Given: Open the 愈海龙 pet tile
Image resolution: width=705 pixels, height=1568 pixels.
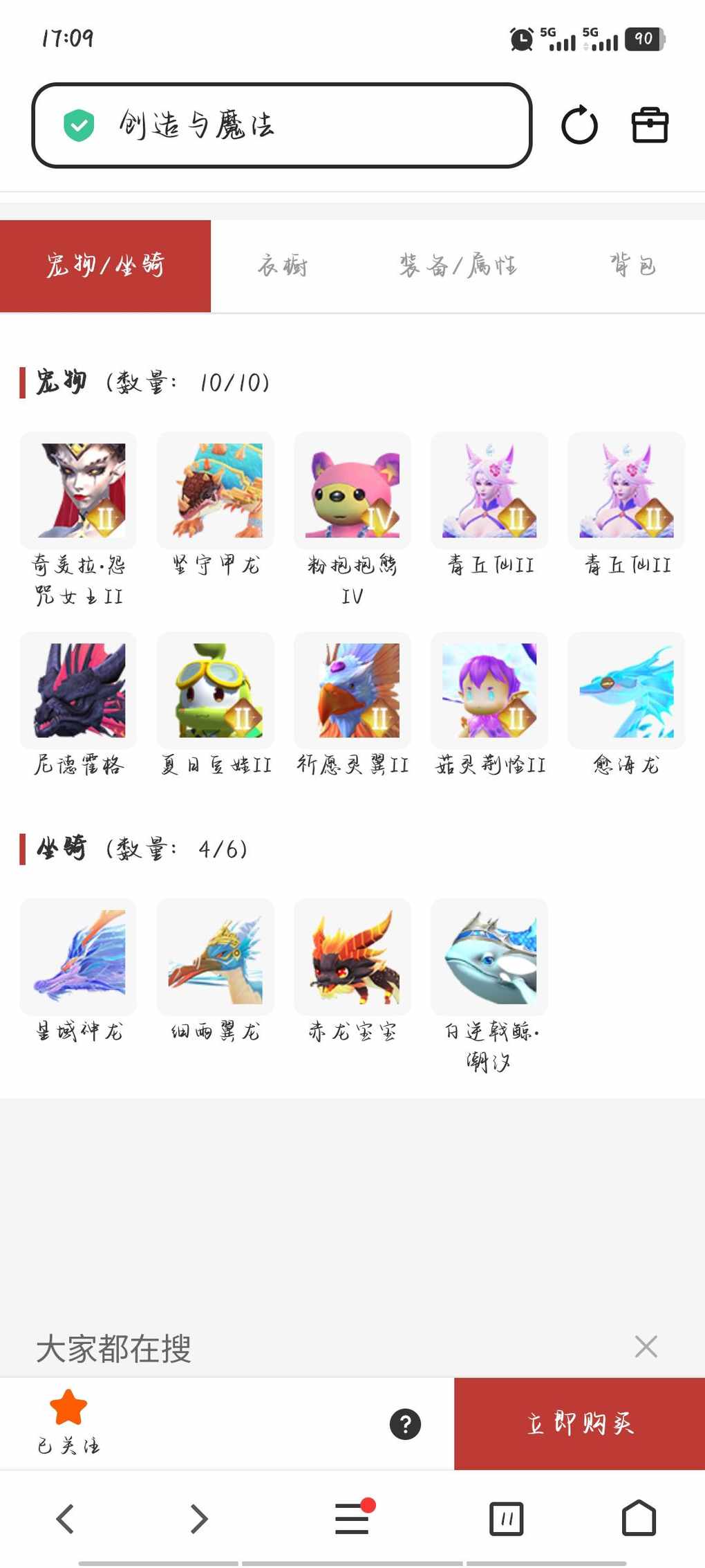Looking at the screenshot, I should (x=626, y=690).
